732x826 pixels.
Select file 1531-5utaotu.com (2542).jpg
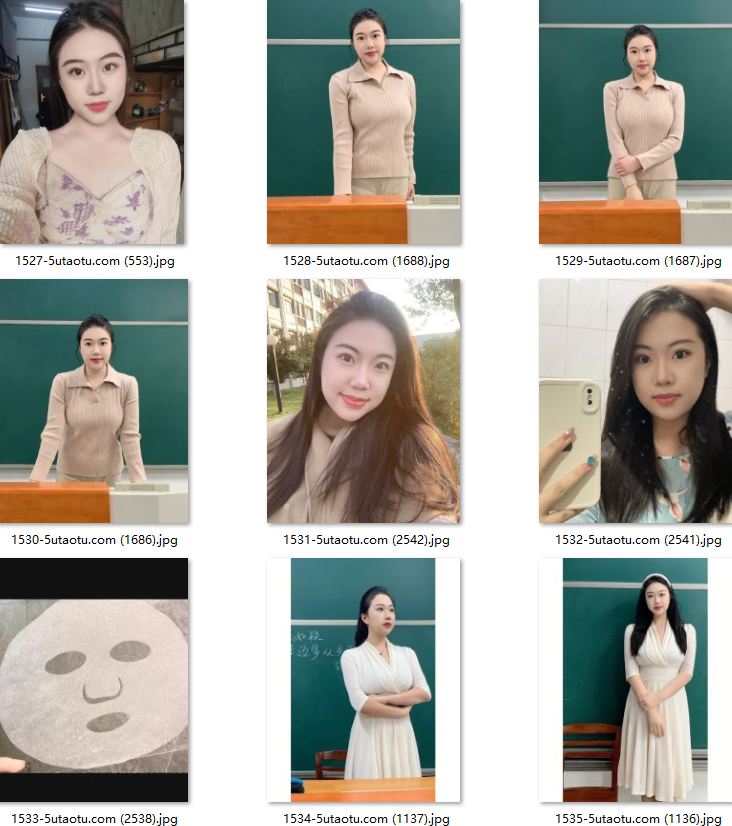coord(364,401)
